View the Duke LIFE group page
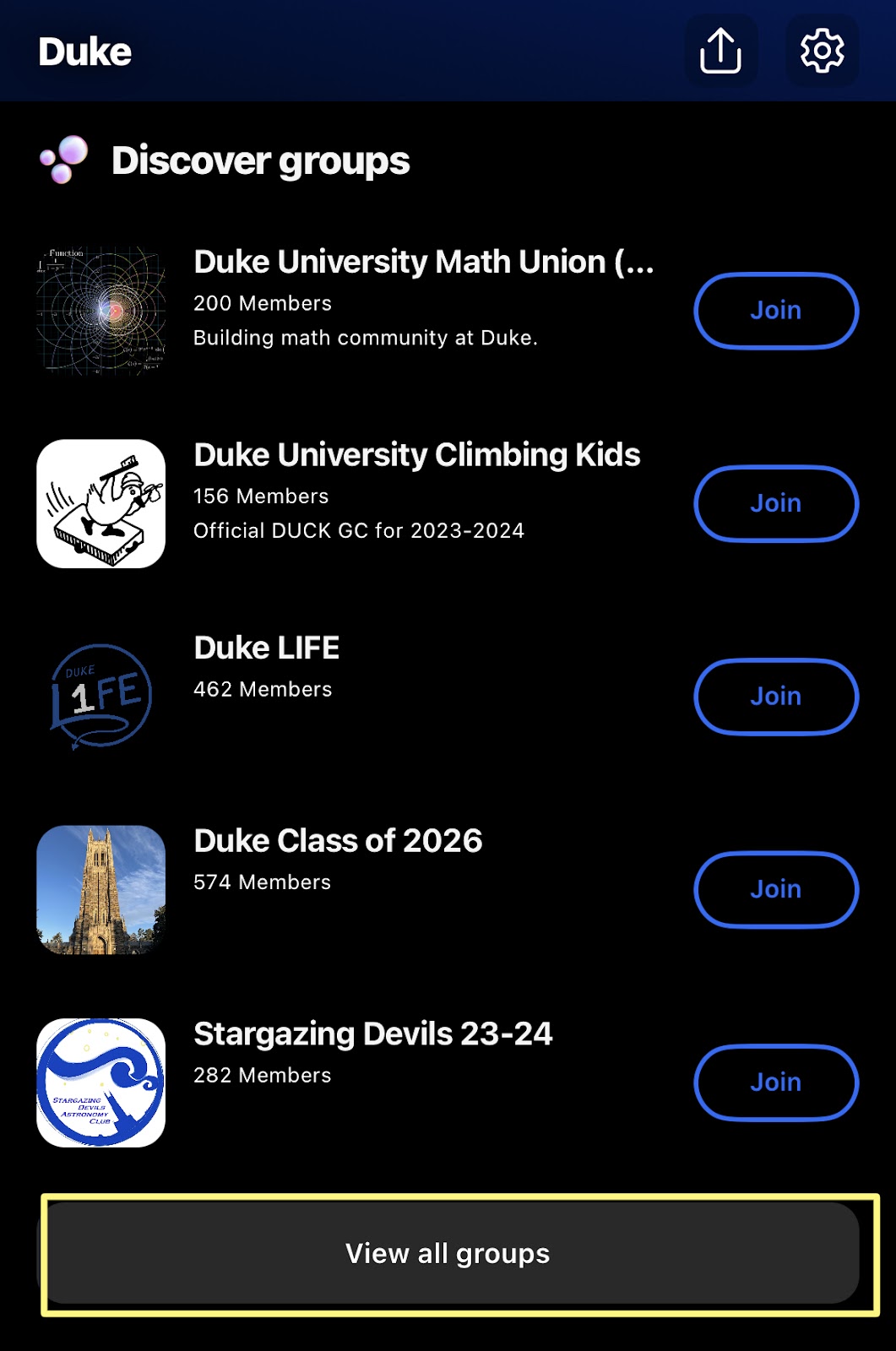 (267, 648)
